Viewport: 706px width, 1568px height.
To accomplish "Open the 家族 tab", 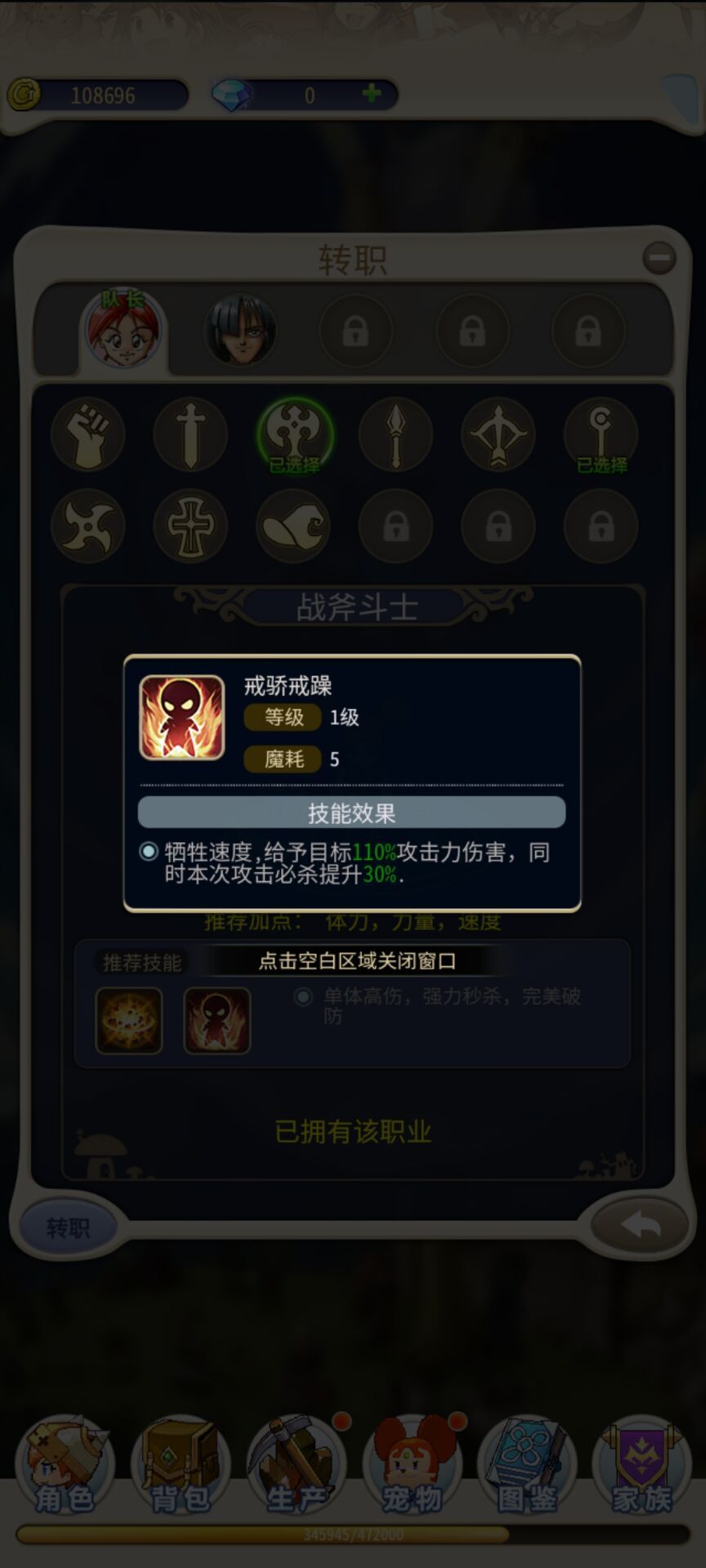I will tap(642, 1466).
